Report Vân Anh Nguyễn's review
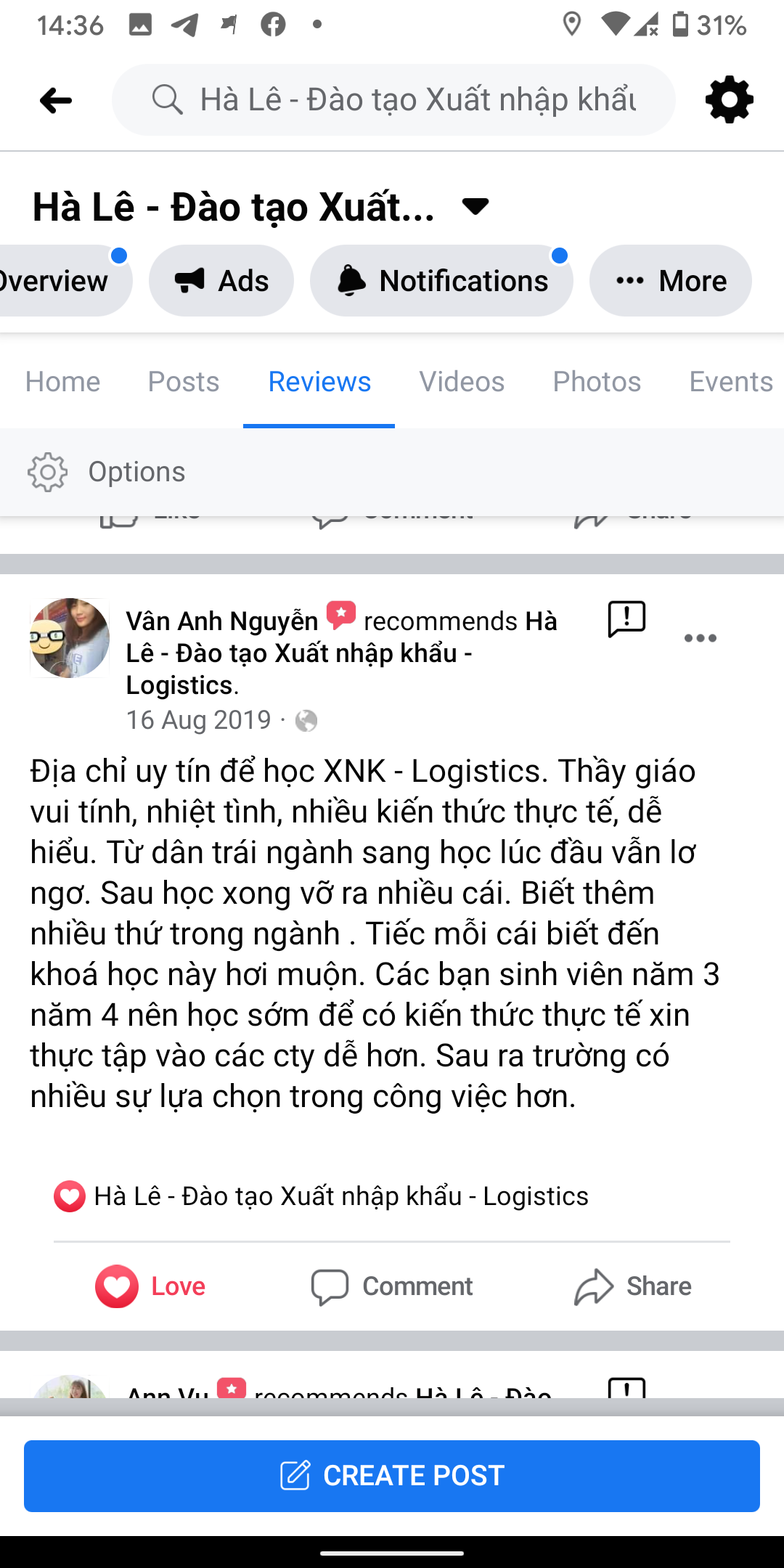This screenshot has width=784, height=1568. pos(626,619)
